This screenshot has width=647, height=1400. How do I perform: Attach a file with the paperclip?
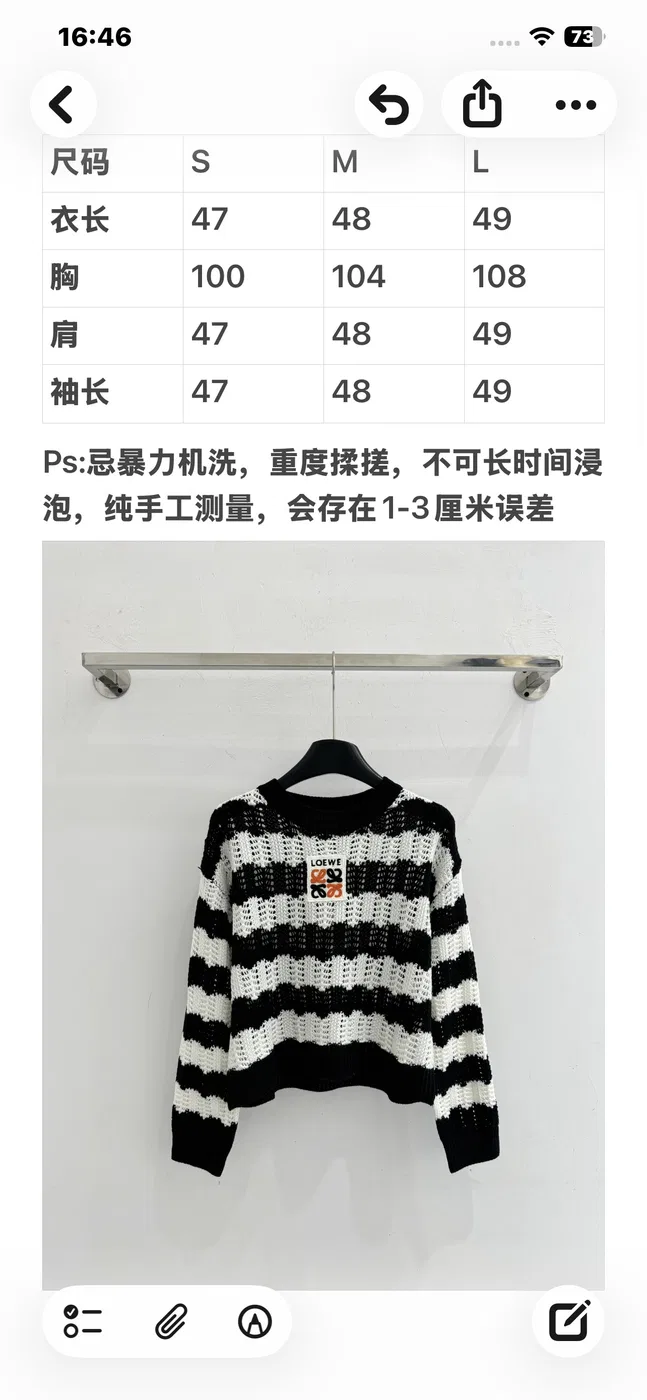pos(170,1321)
